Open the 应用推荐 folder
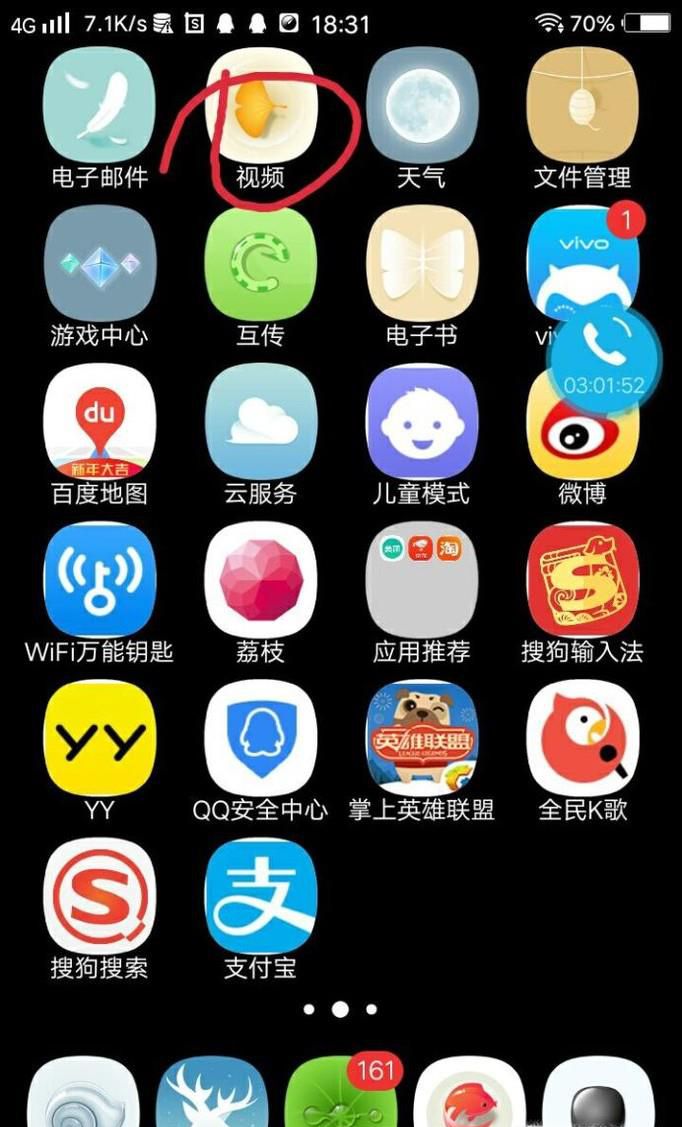 pyautogui.click(x=421, y=580)
